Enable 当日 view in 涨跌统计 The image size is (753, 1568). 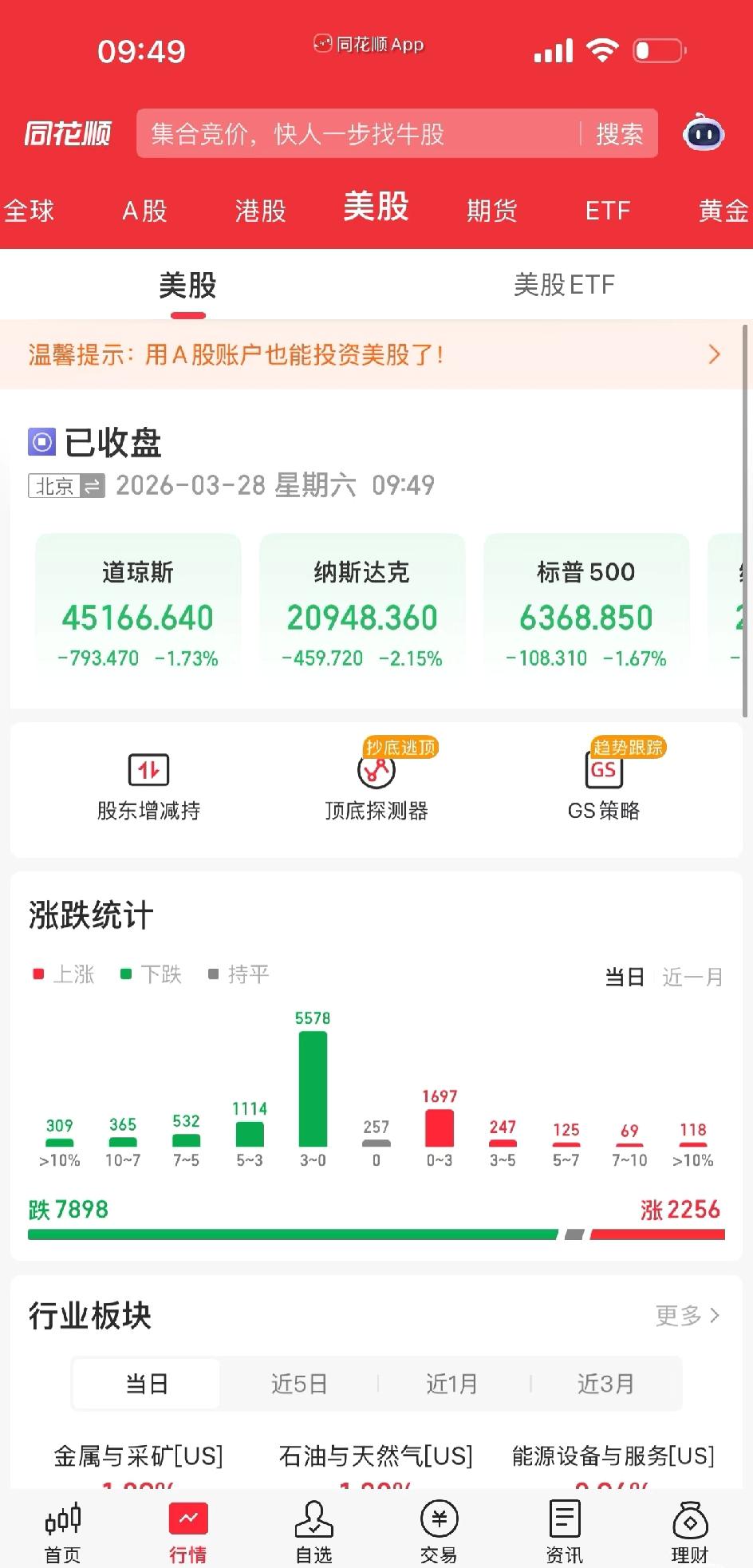point(625,976)
